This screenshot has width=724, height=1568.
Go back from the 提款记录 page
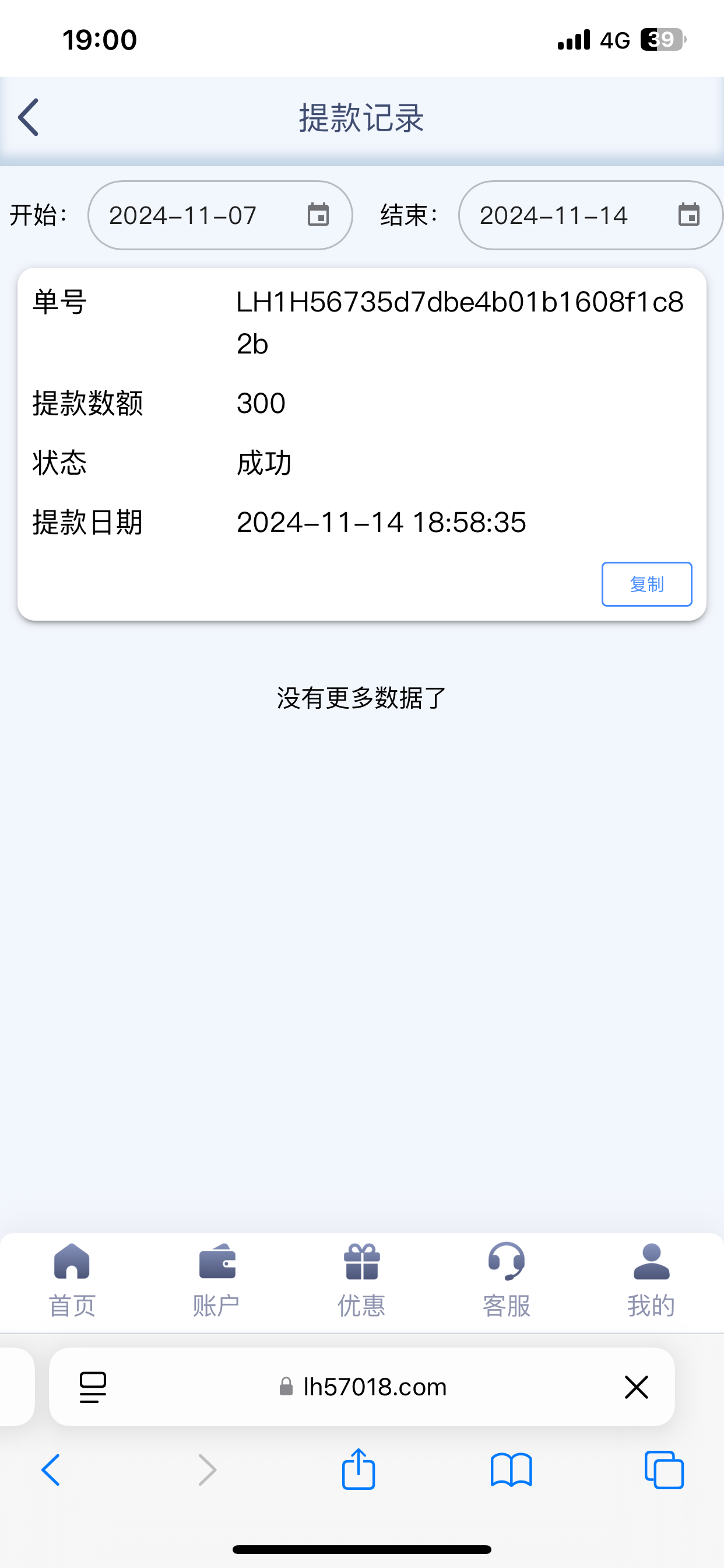tap(29, 117)
